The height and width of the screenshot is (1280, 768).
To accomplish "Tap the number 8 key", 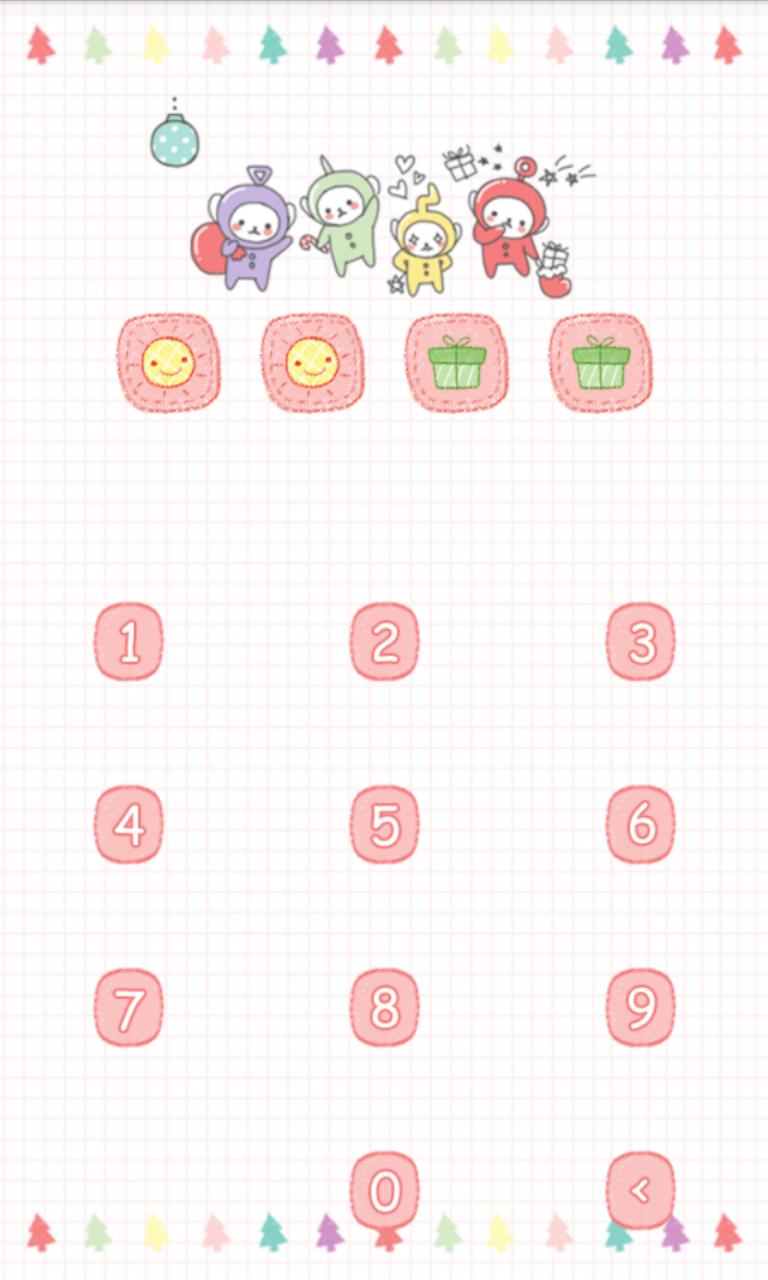I will pos(385,1008).
